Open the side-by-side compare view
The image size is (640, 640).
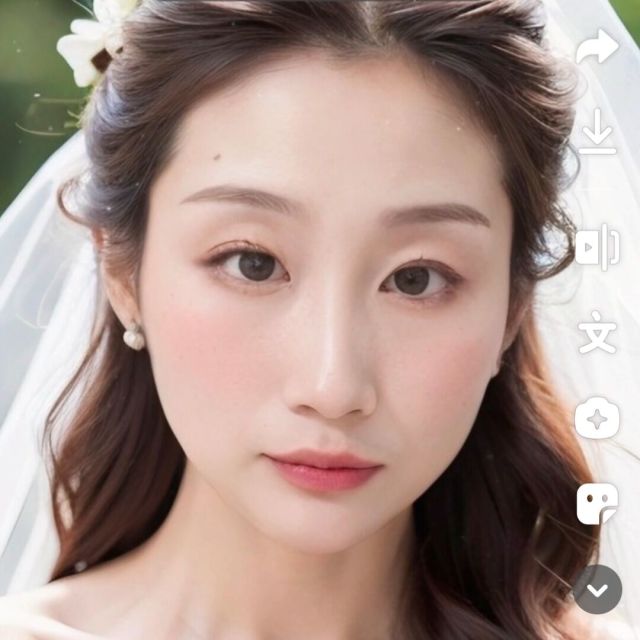(597, 248)
